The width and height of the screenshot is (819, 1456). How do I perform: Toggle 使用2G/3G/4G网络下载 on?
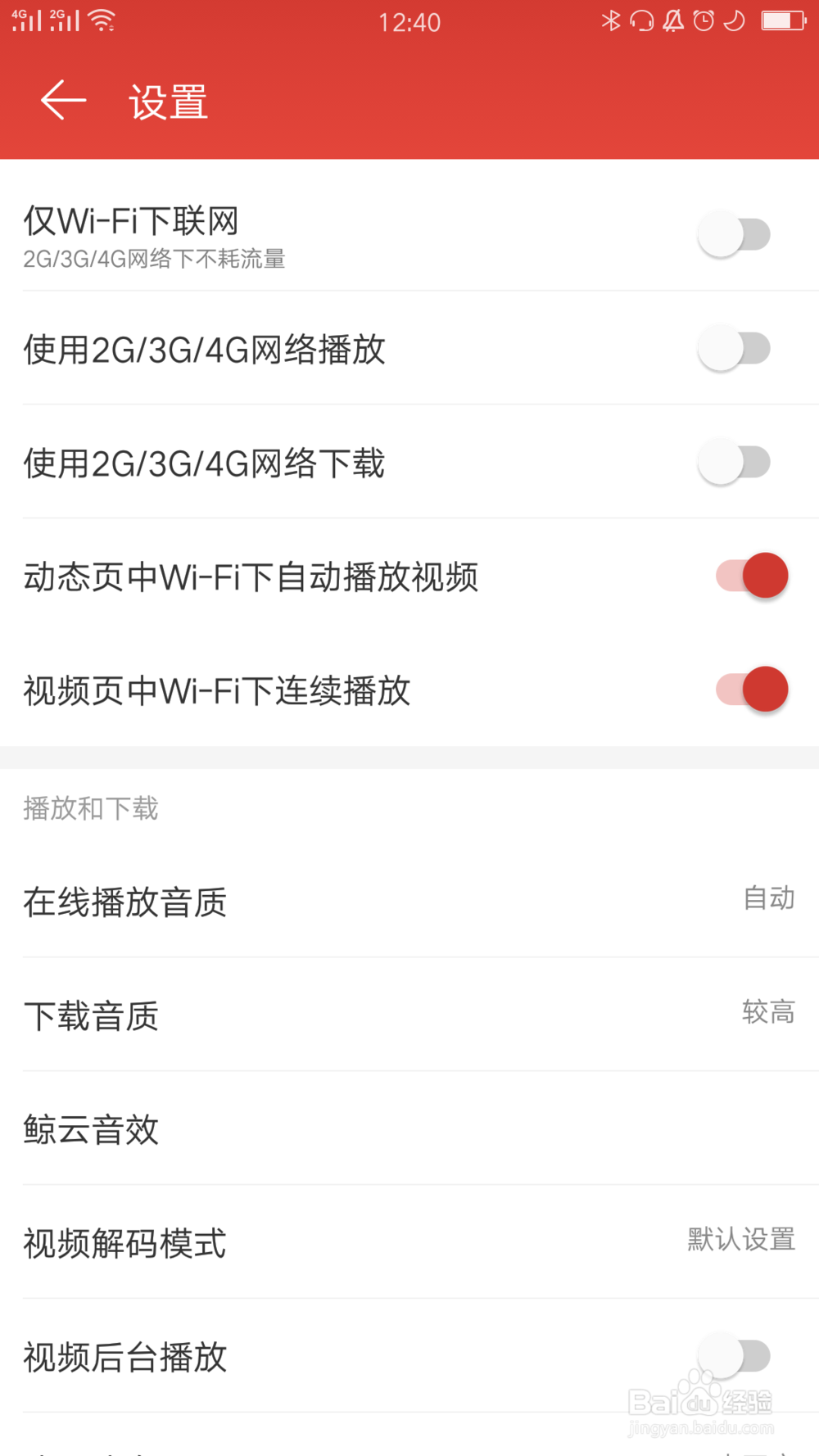(x=734, y=463)
